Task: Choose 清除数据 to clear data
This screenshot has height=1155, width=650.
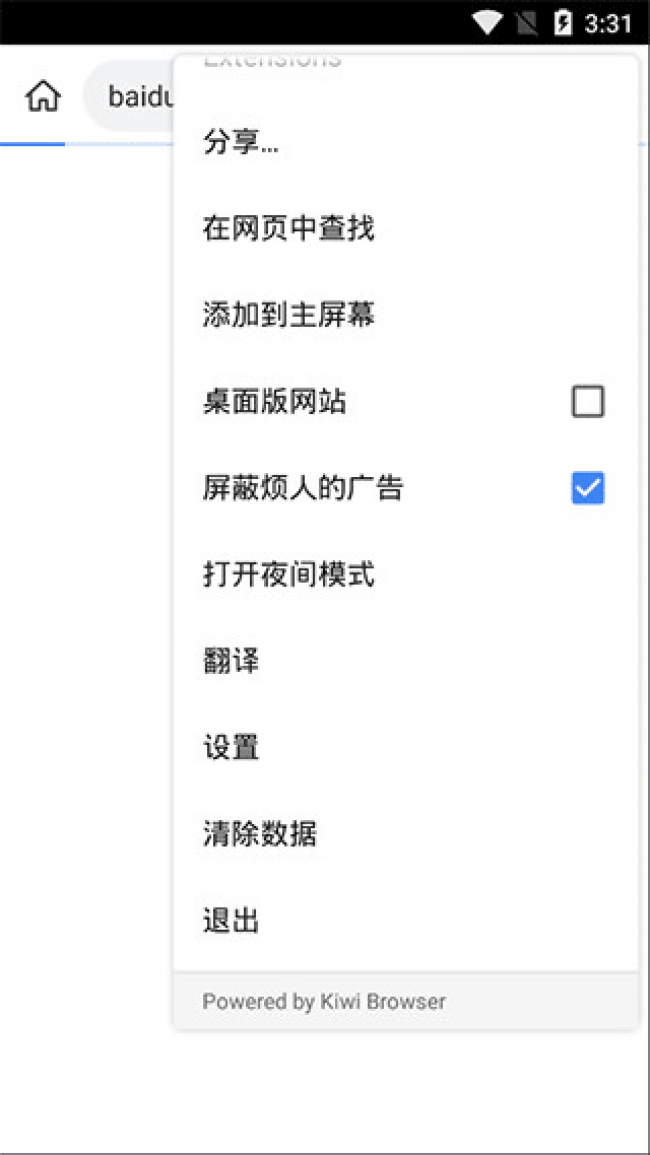Action: click(260, 834)
